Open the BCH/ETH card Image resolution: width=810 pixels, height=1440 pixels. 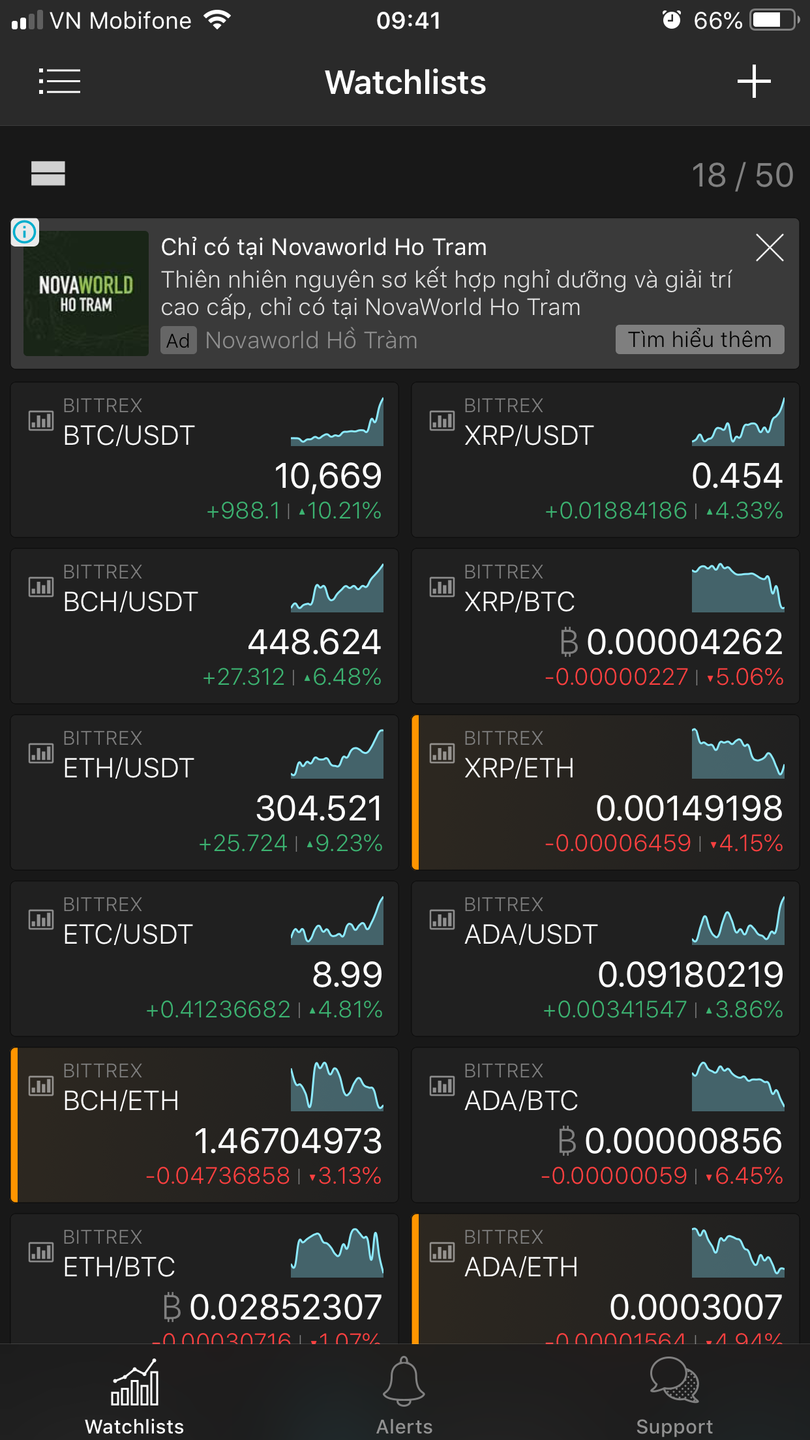[204, 1124]
